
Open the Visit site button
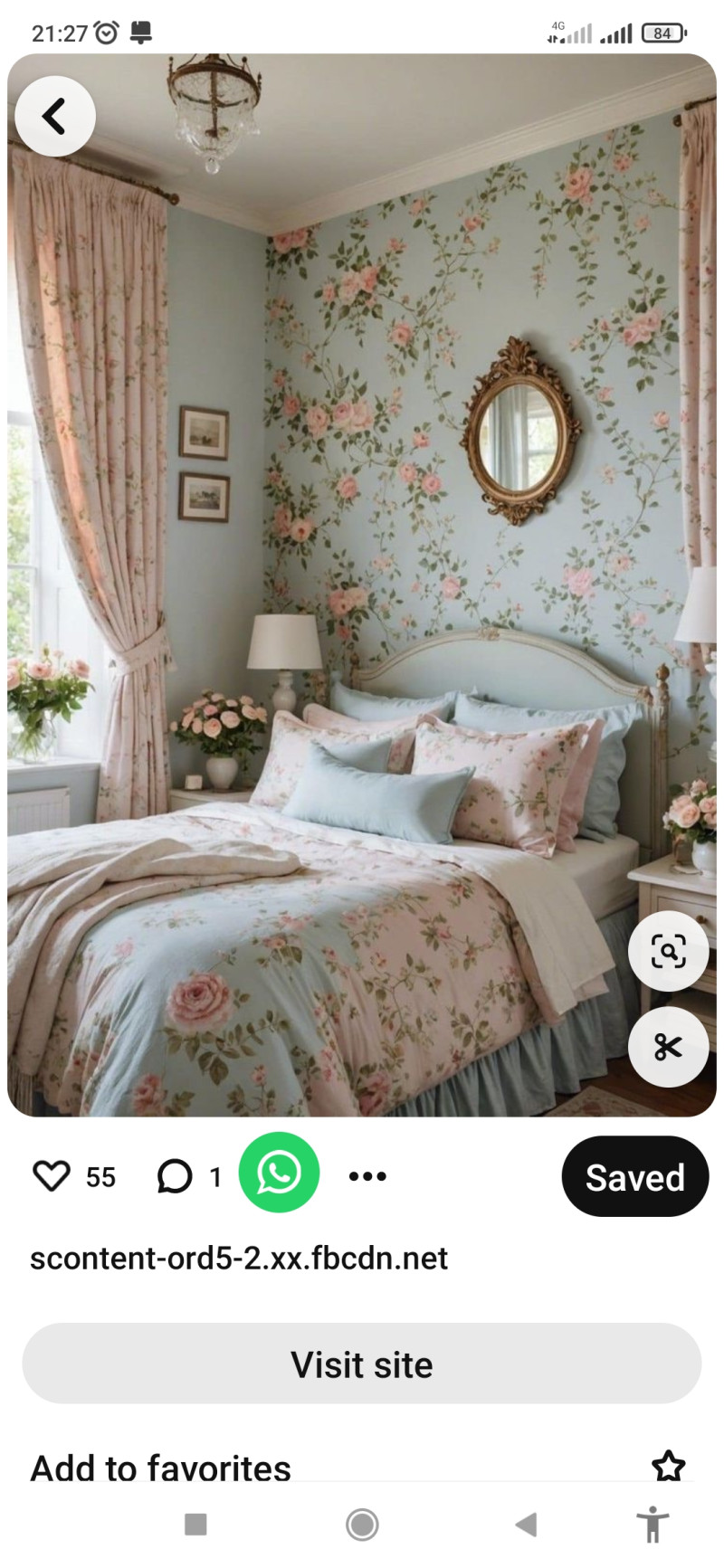[362, 1364]
